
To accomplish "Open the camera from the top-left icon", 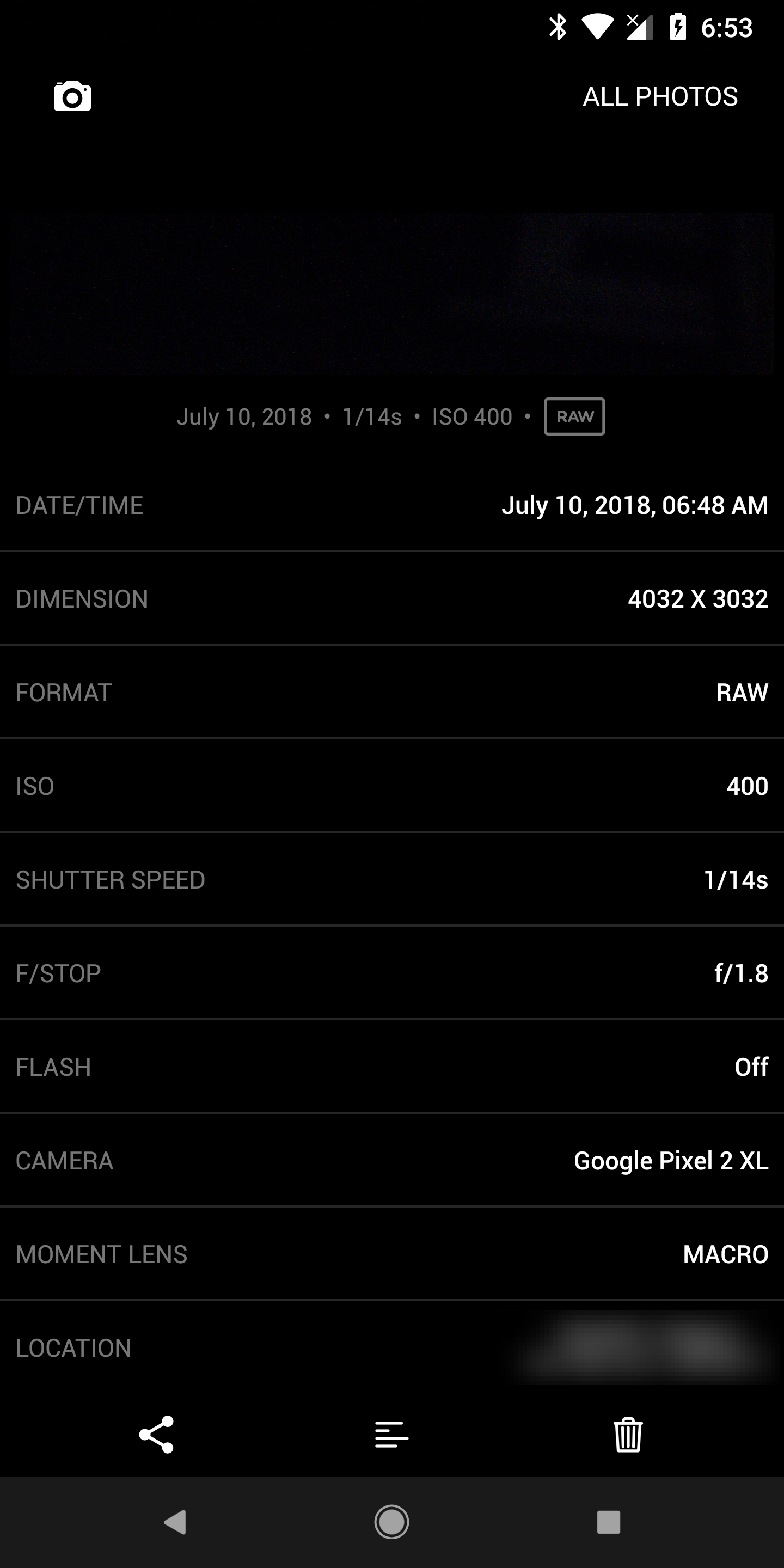I will click(71, 96).
